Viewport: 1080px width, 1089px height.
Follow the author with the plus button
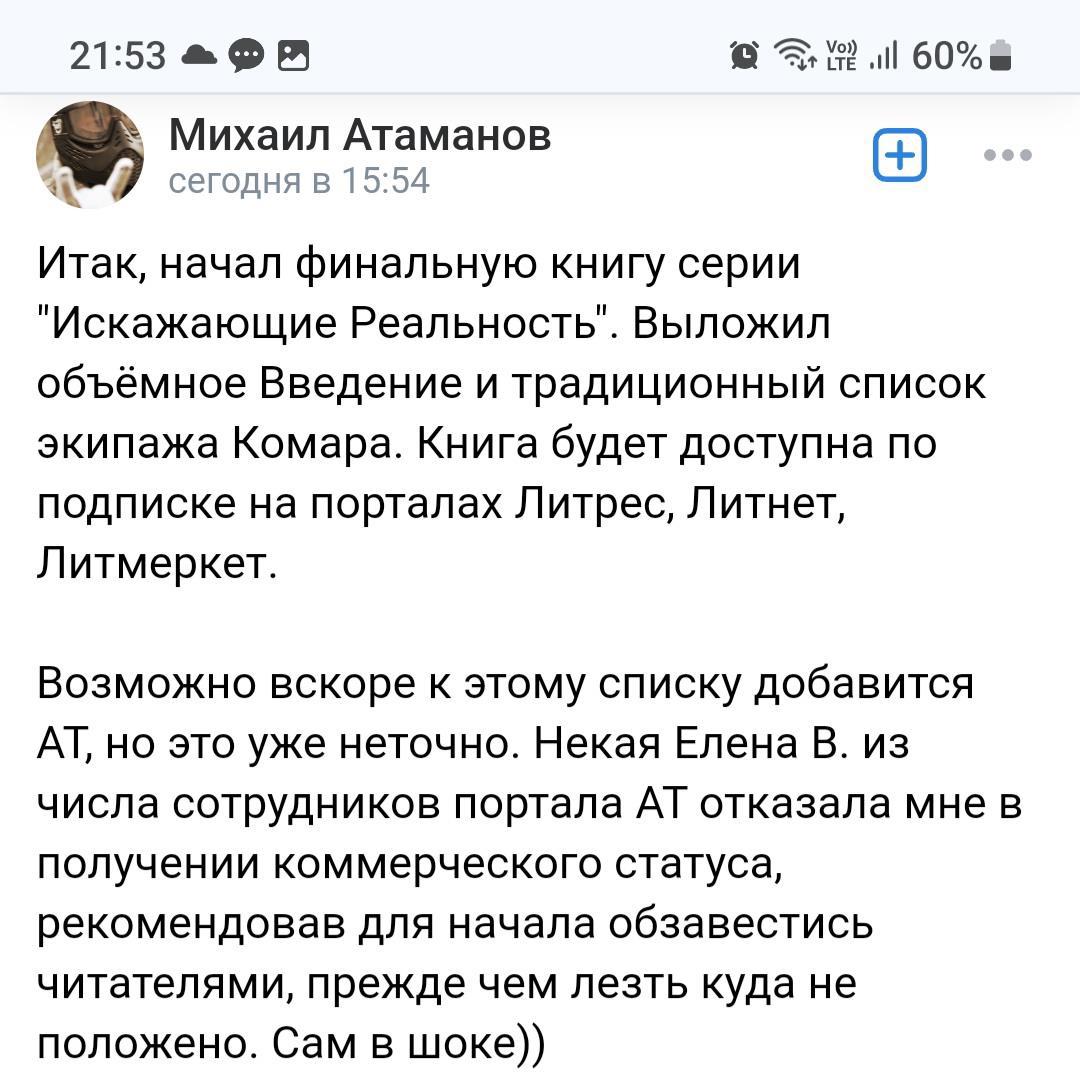[x=900, y=156]
